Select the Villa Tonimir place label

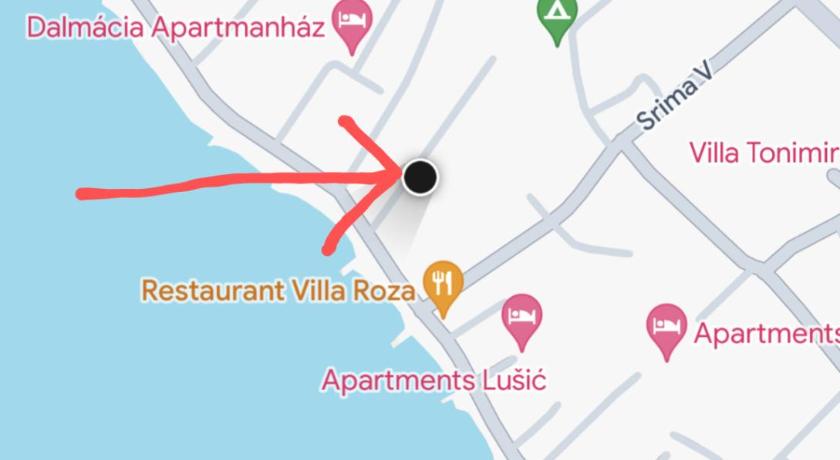764,153
